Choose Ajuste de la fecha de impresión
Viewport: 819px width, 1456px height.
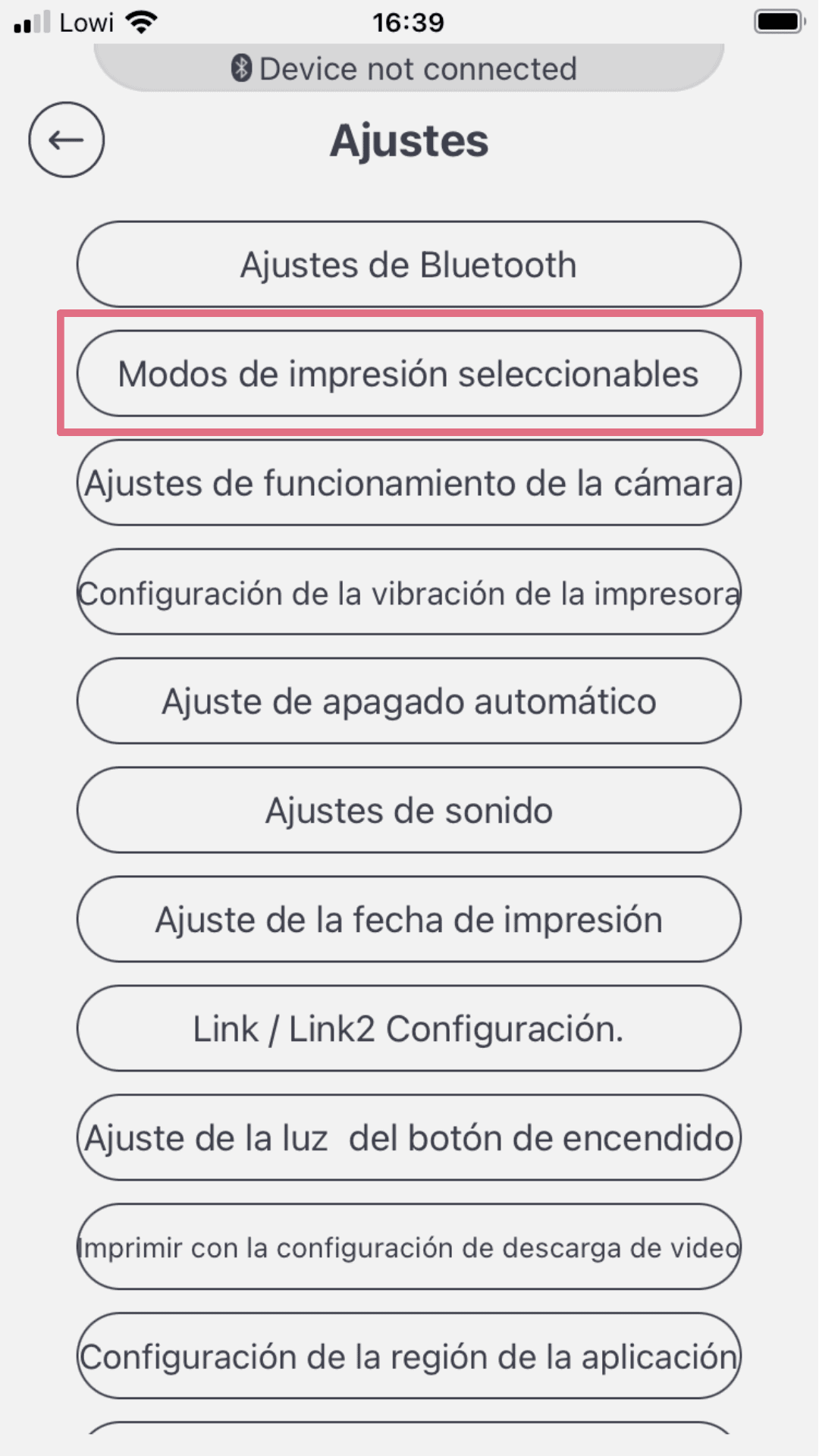(x=409, y=920)
